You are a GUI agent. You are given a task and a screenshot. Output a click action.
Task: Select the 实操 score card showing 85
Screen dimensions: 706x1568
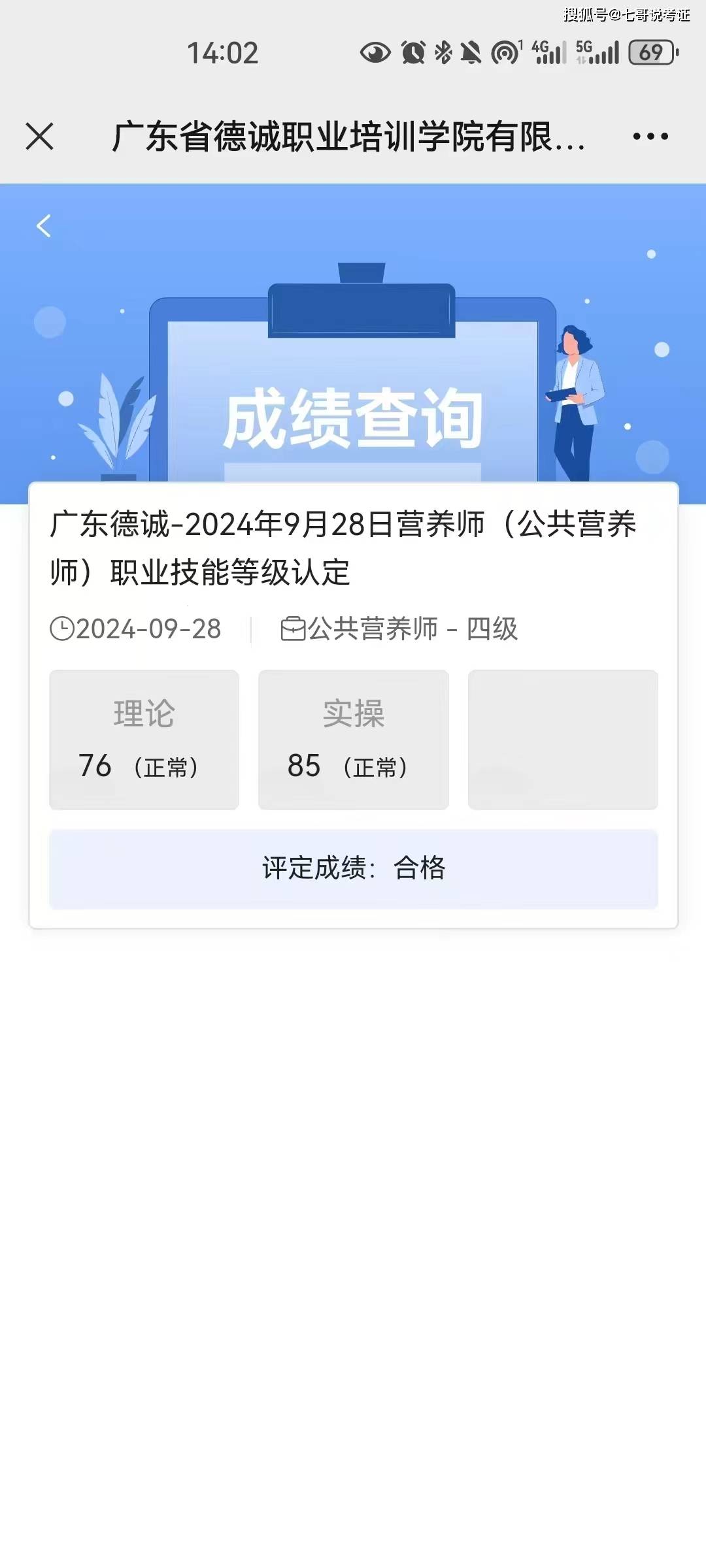[x=353, y=738]
